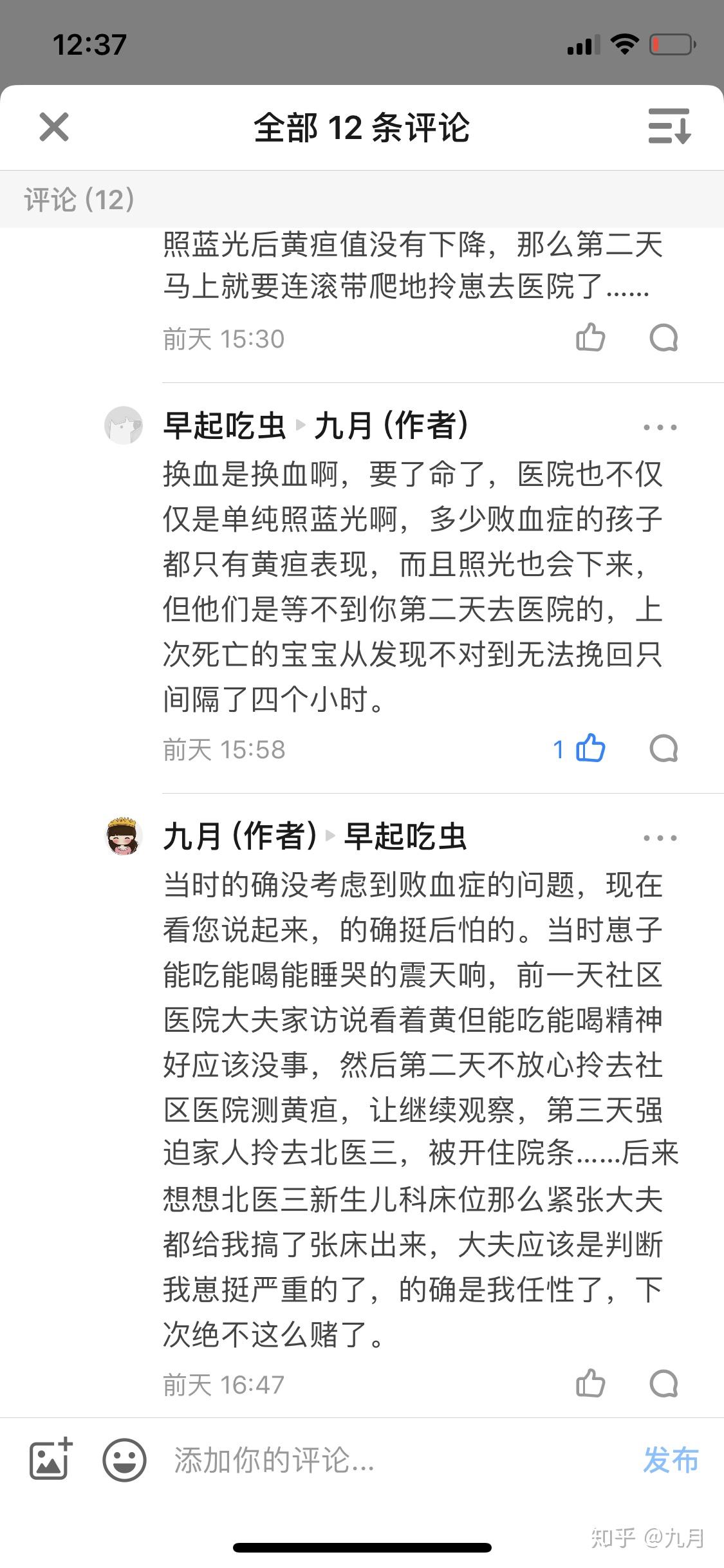
Task: Open the emoji picker
Action: (124, 1459)
